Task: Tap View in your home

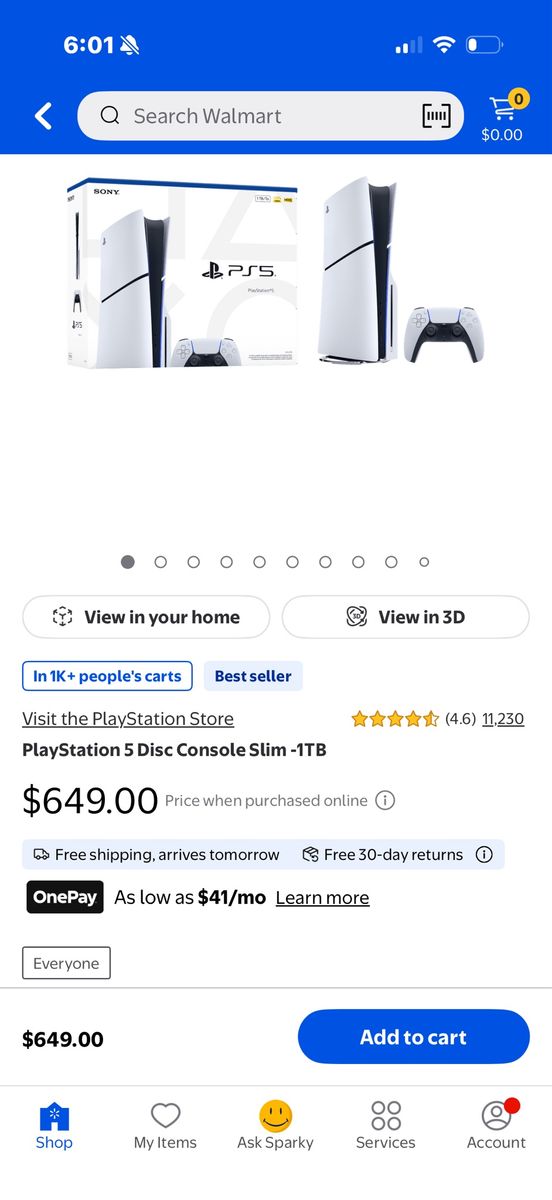Action: tap(146, 617)
